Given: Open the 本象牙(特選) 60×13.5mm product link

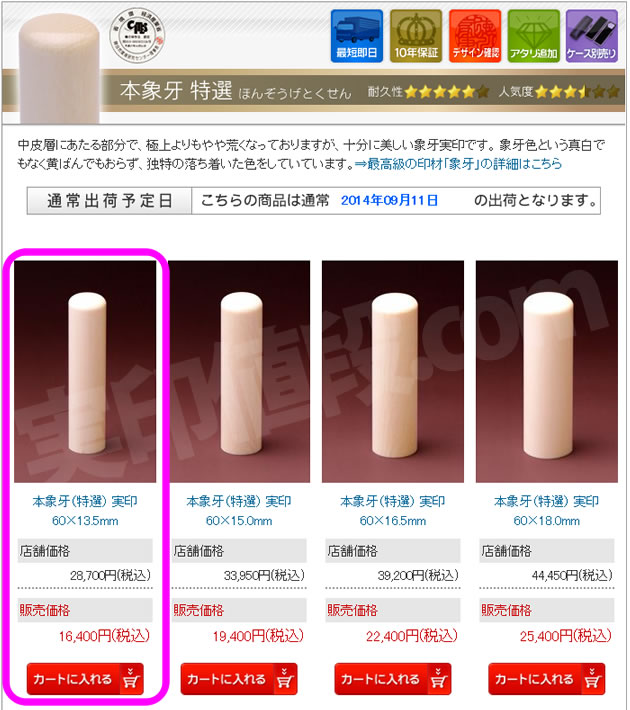Looking at the screenshot, I should pos(85,501).
